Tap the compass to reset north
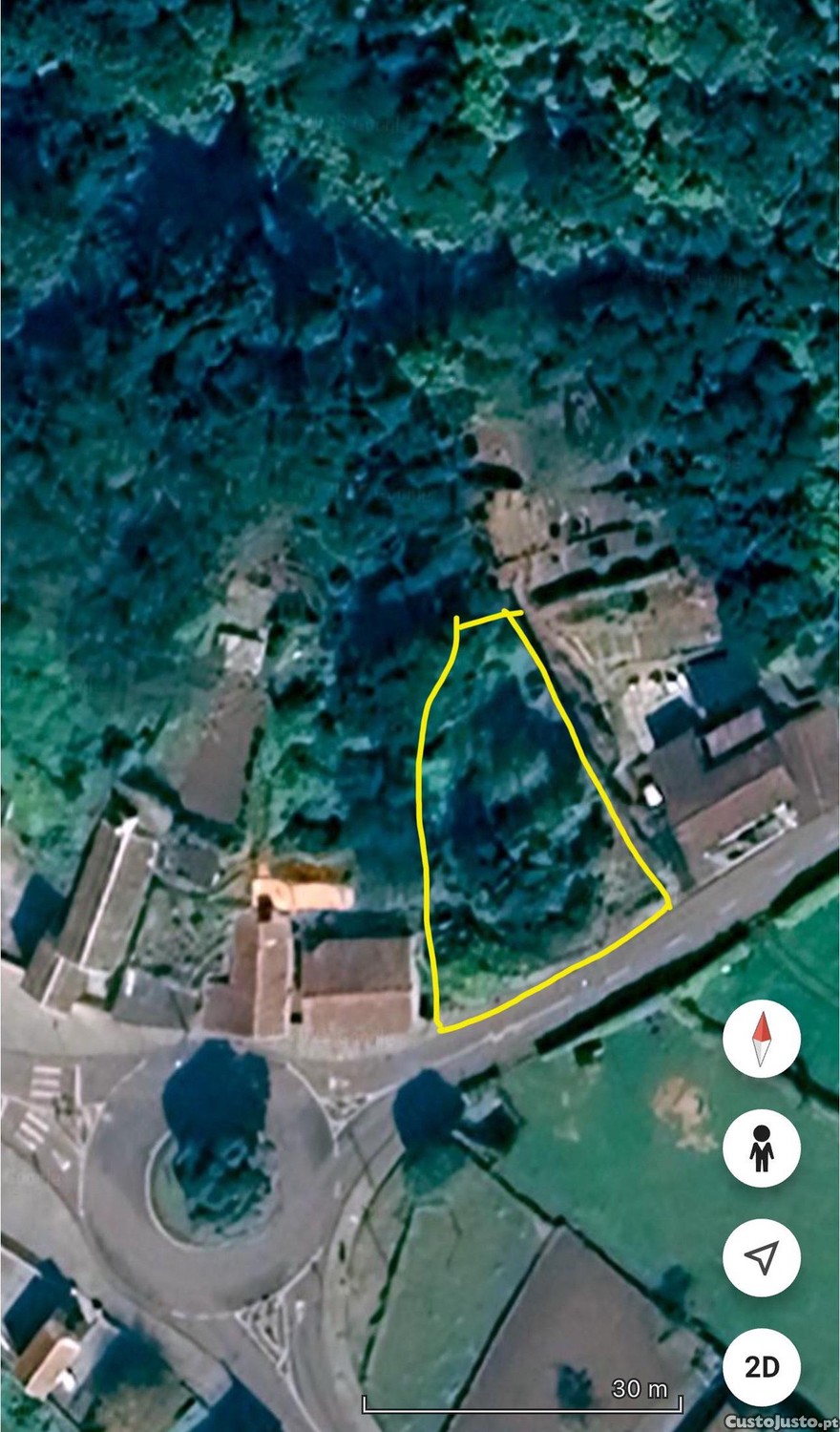840x1432 pixels. click(761, 1040)
